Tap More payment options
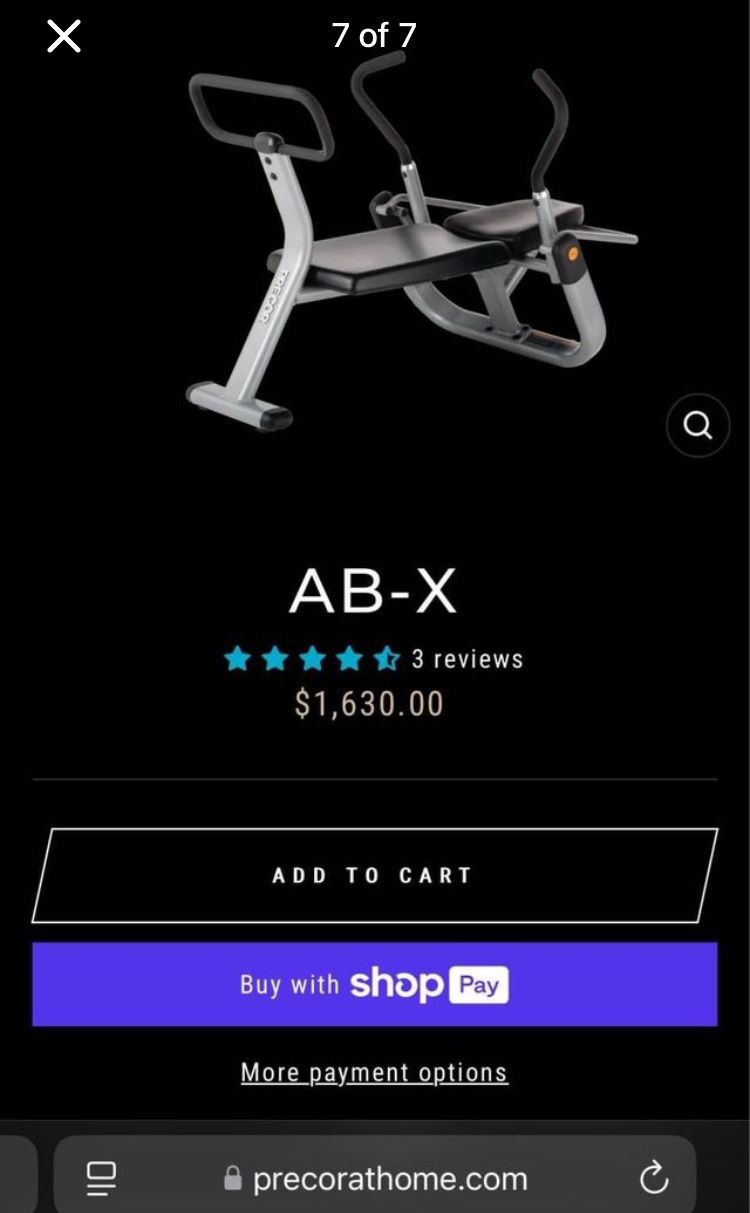Image resolution: width=750 pixels, height=1213 pixels. tap(374, 1071)
